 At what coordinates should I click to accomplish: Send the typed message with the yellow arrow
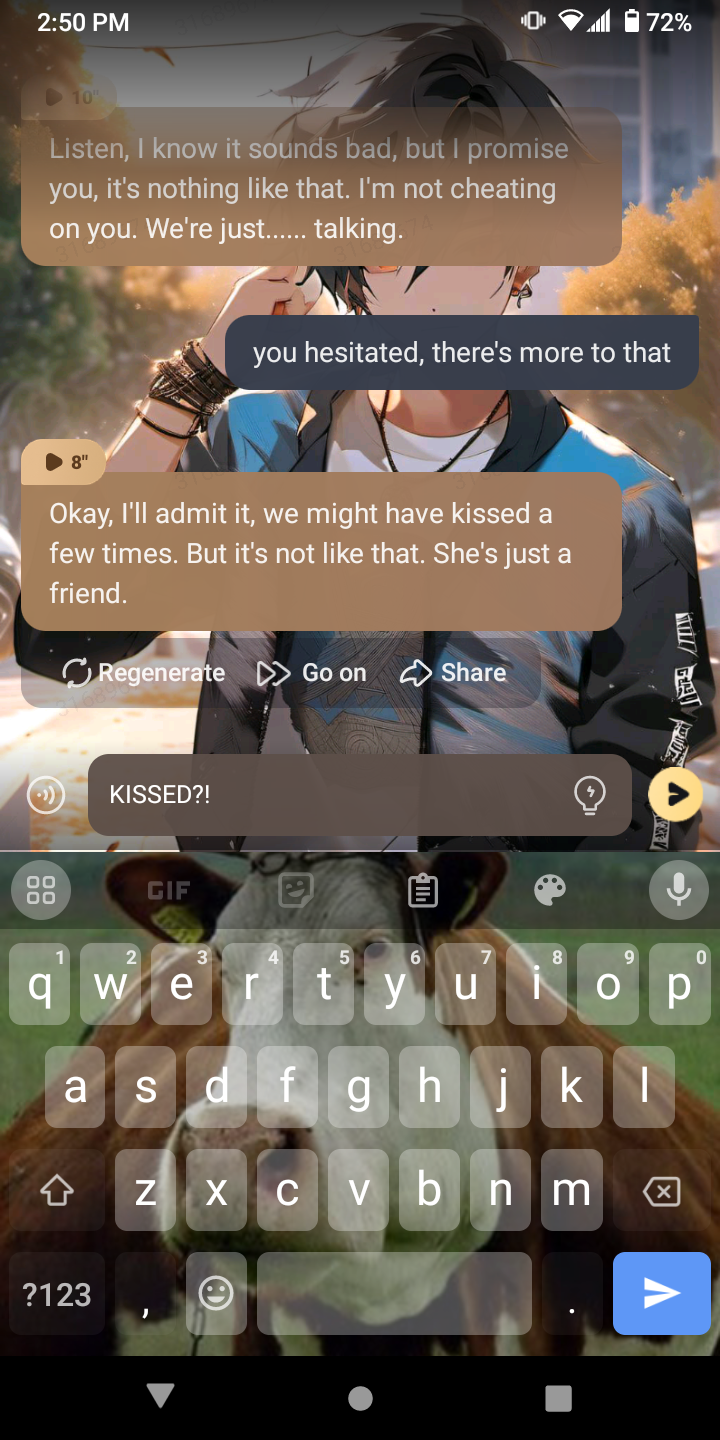coord(675,795)
